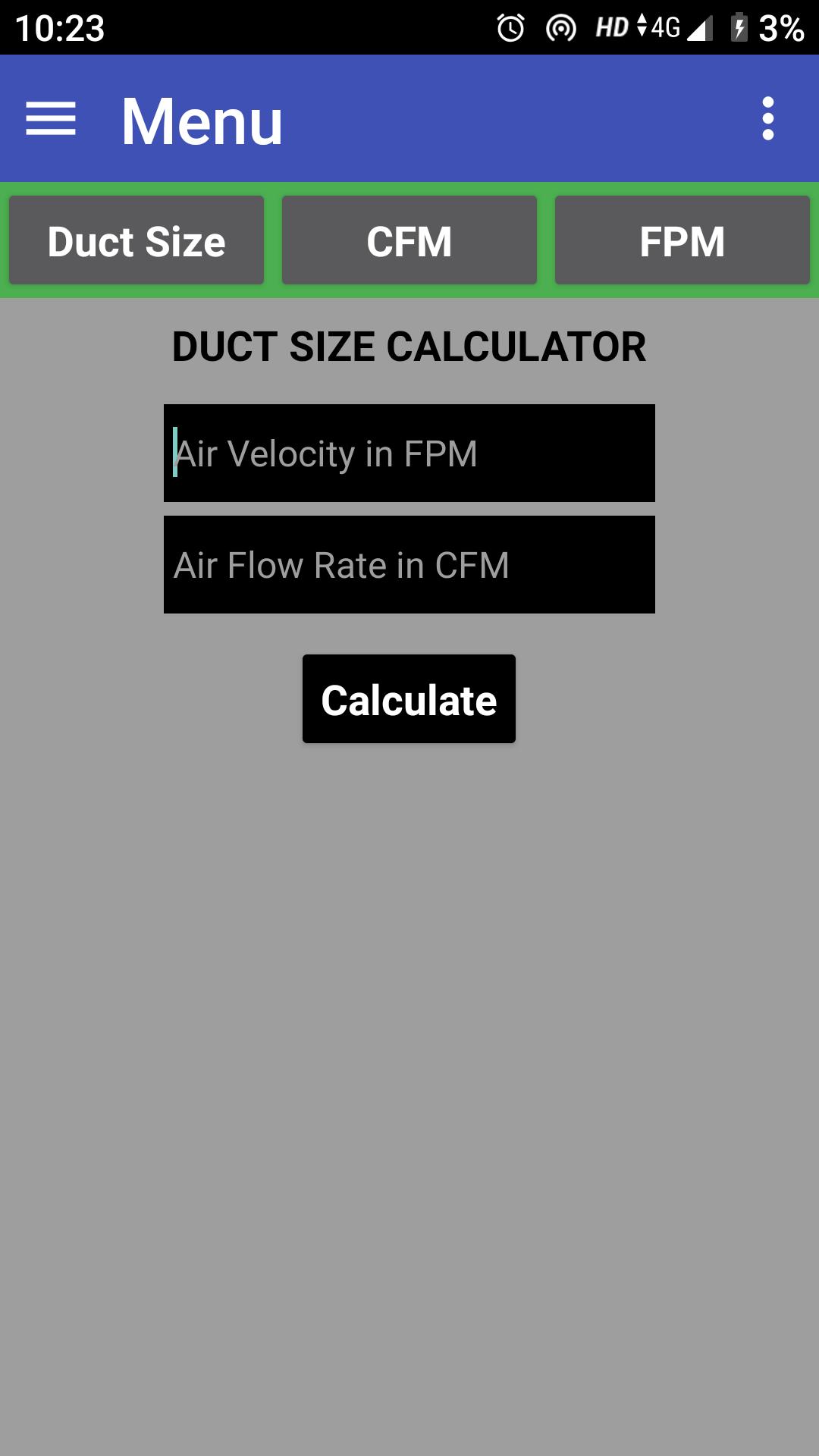Select the Air Flow Rate in CFM field
Image resolution: width=819 pixels, height=1456 pixels.
point(409,564)
